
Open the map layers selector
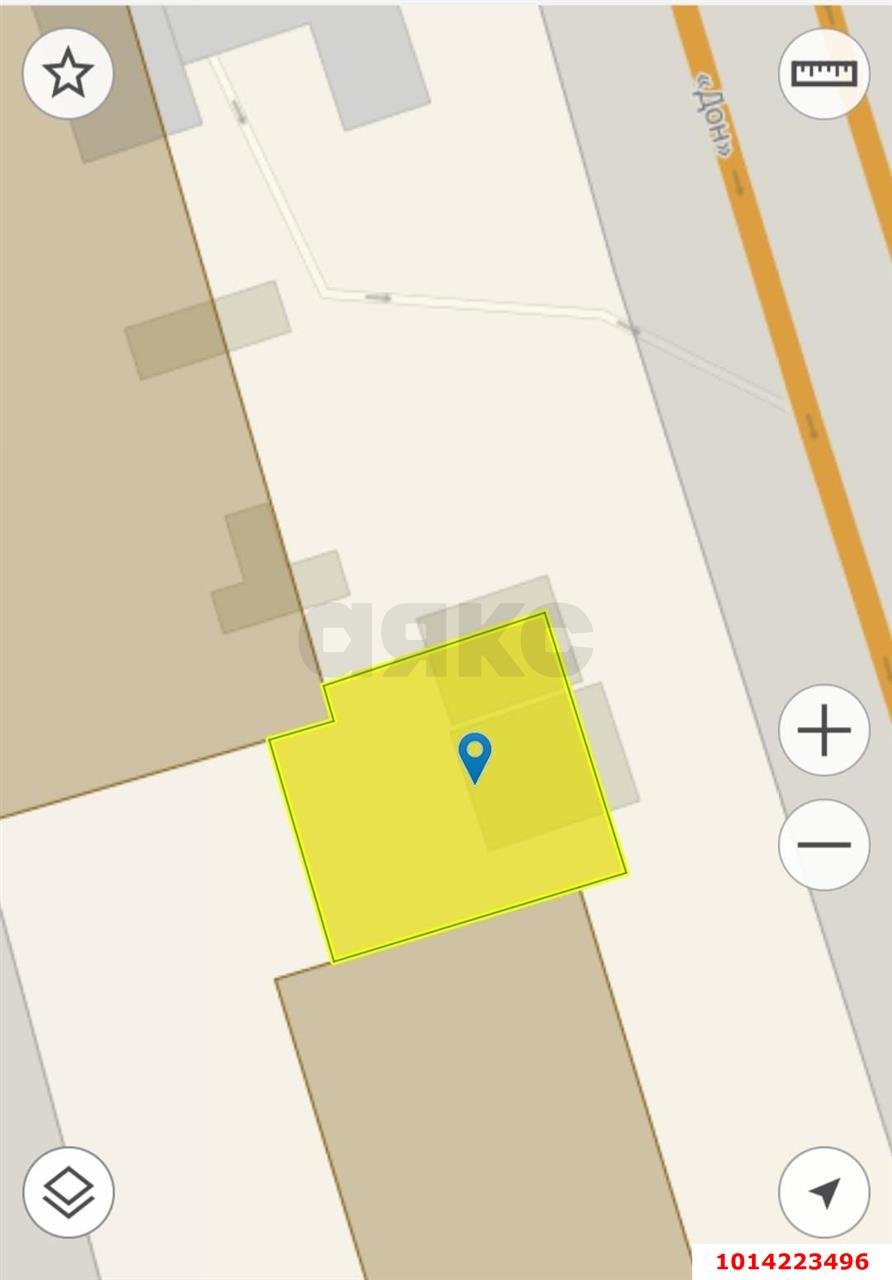point(68,1192)
